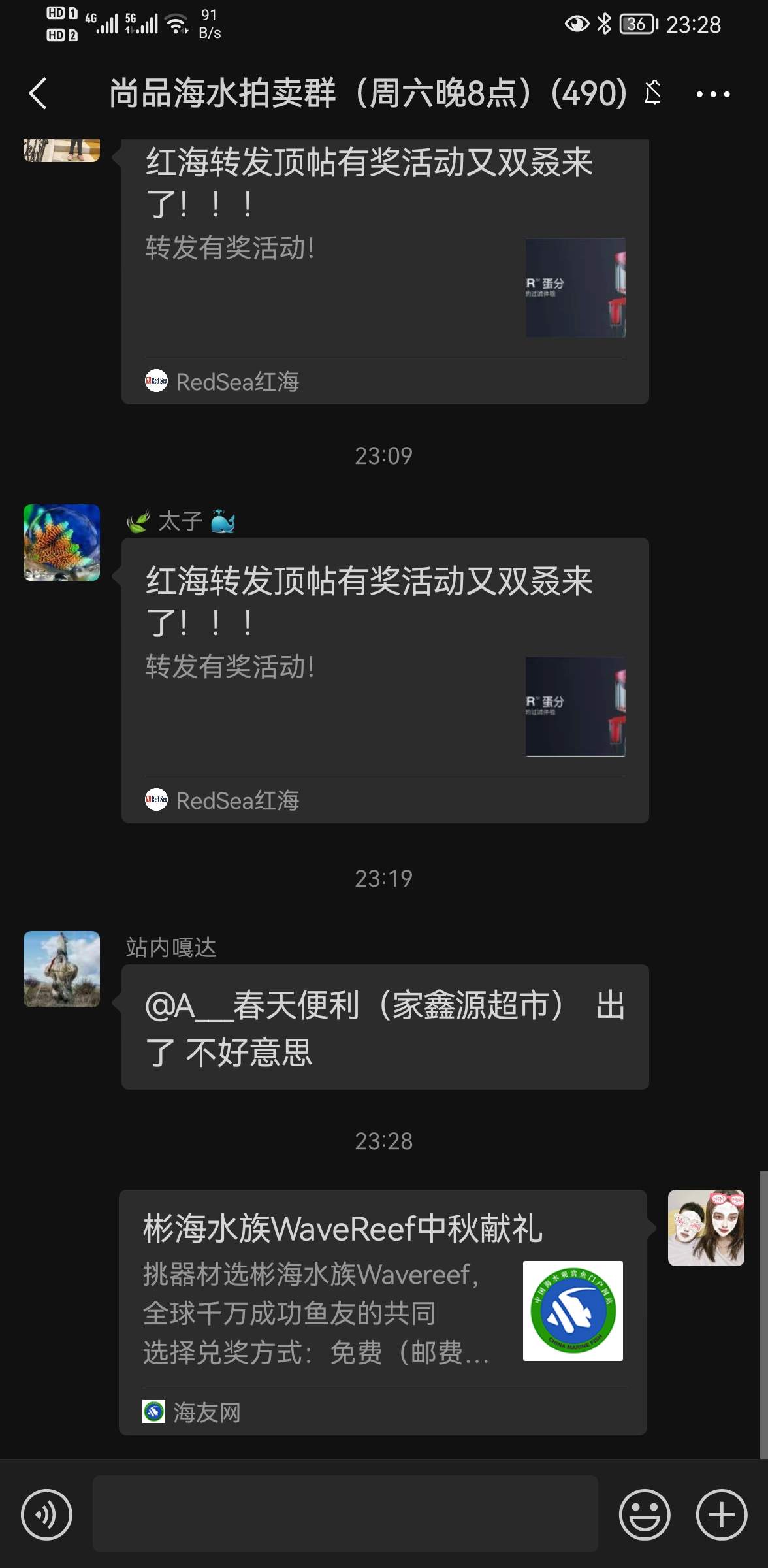Switch to voice message input
768x1568 pixels.
coord(46,1514)
